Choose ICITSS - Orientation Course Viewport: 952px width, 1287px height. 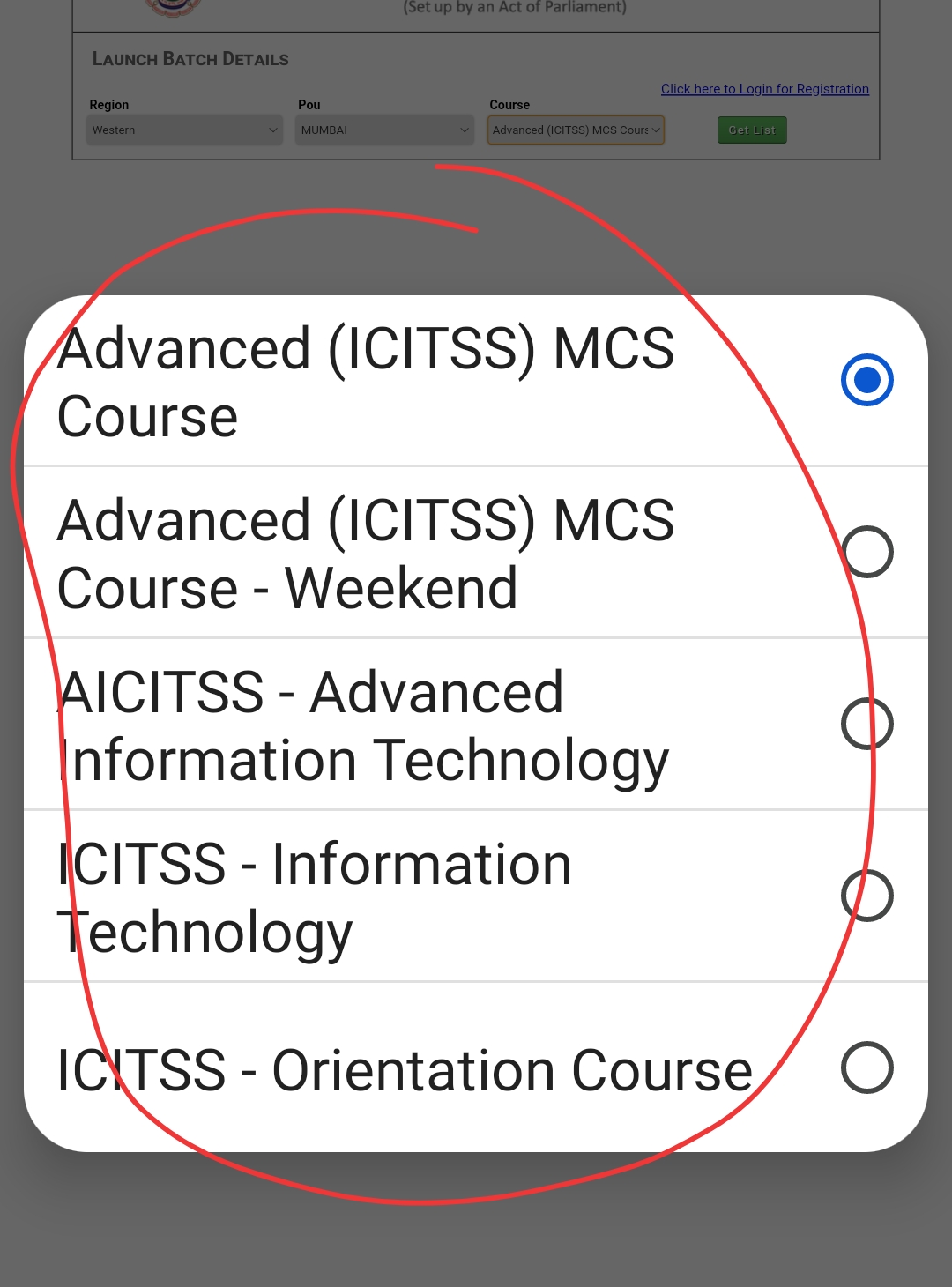tap(476, 1068)
